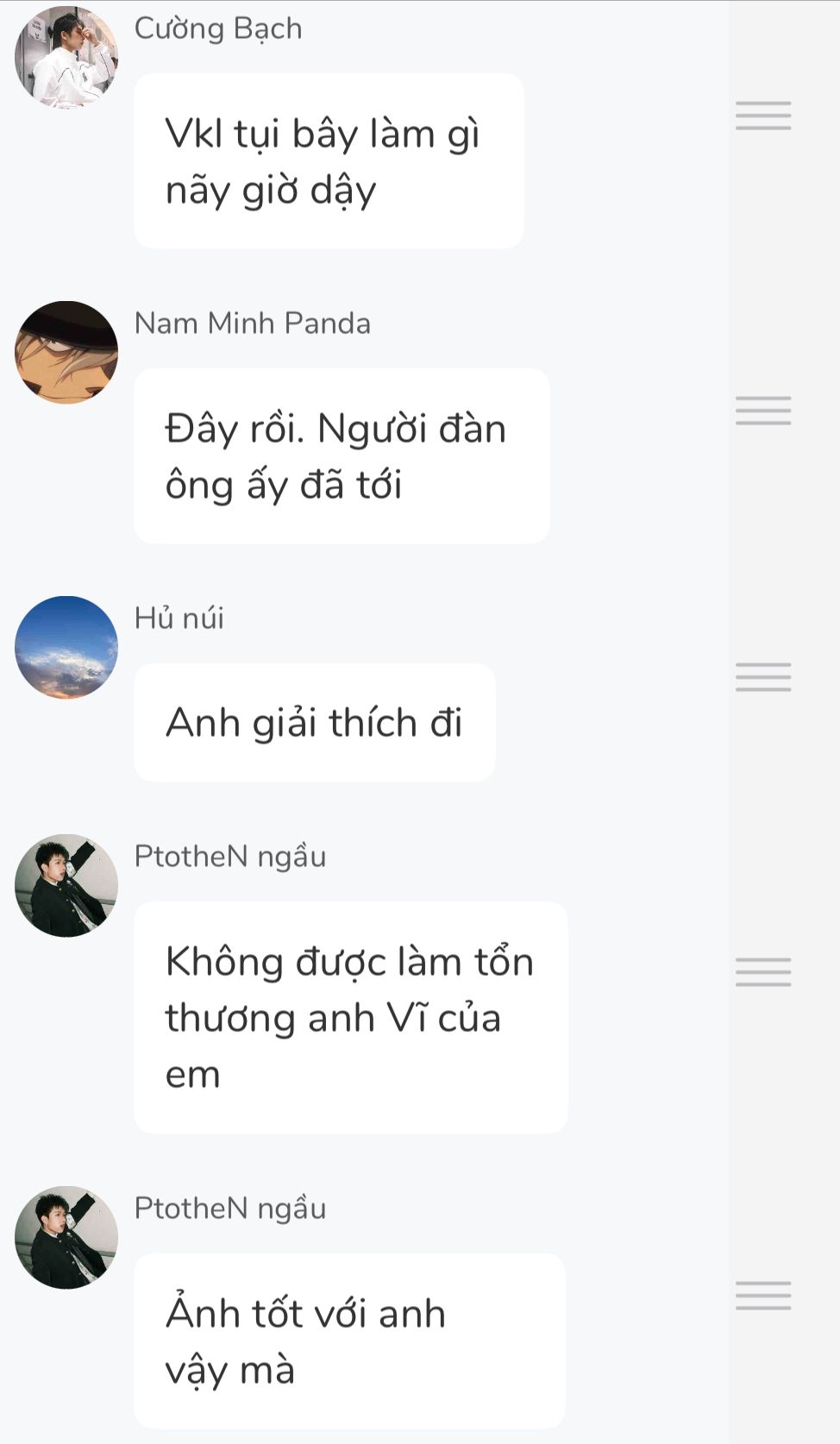
Task: Tap Cường Bạch's avatar
Action: coord(66,57)
